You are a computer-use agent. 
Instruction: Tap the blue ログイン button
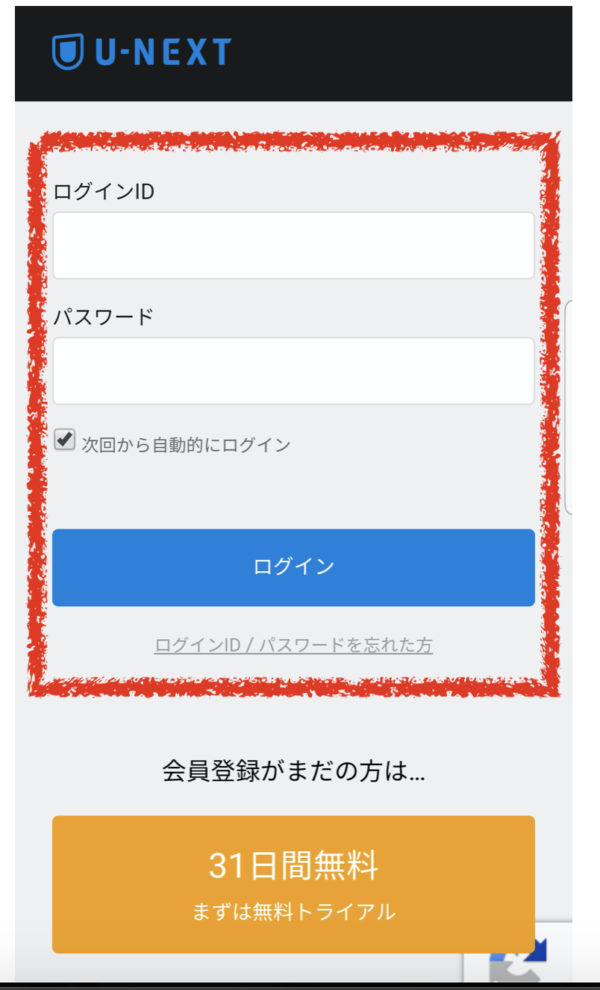[x=293, y=567]
